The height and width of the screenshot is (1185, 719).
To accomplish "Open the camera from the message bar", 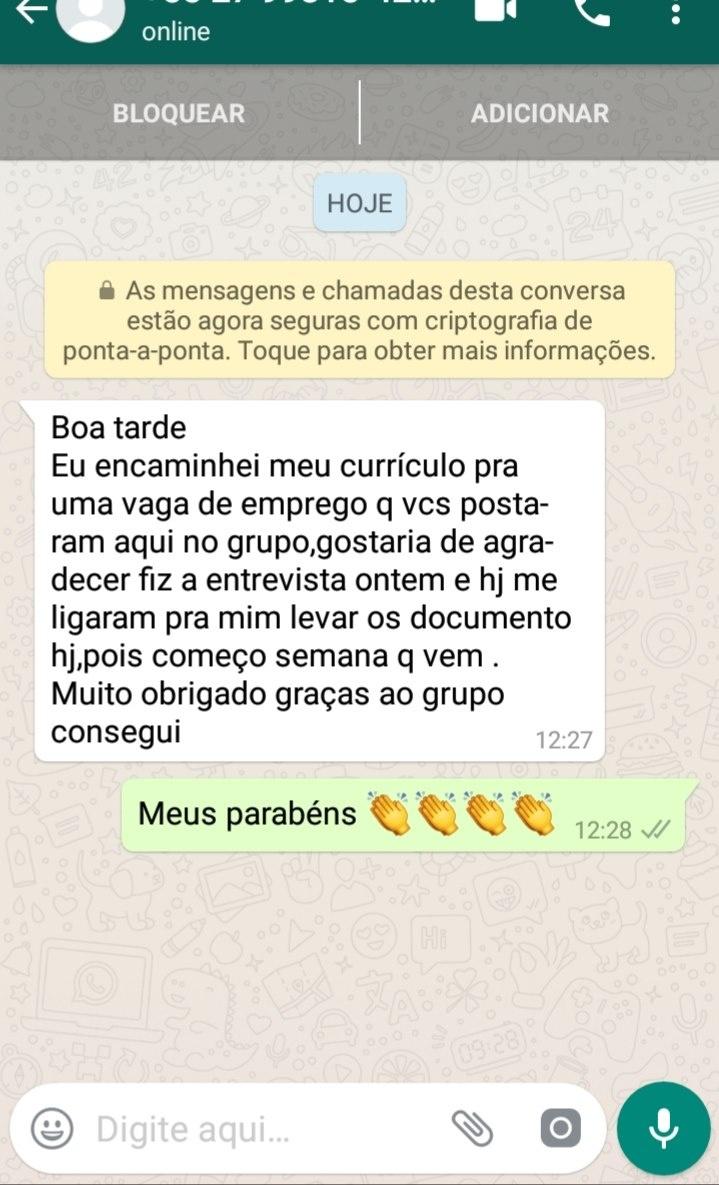I will [560, 1130].
